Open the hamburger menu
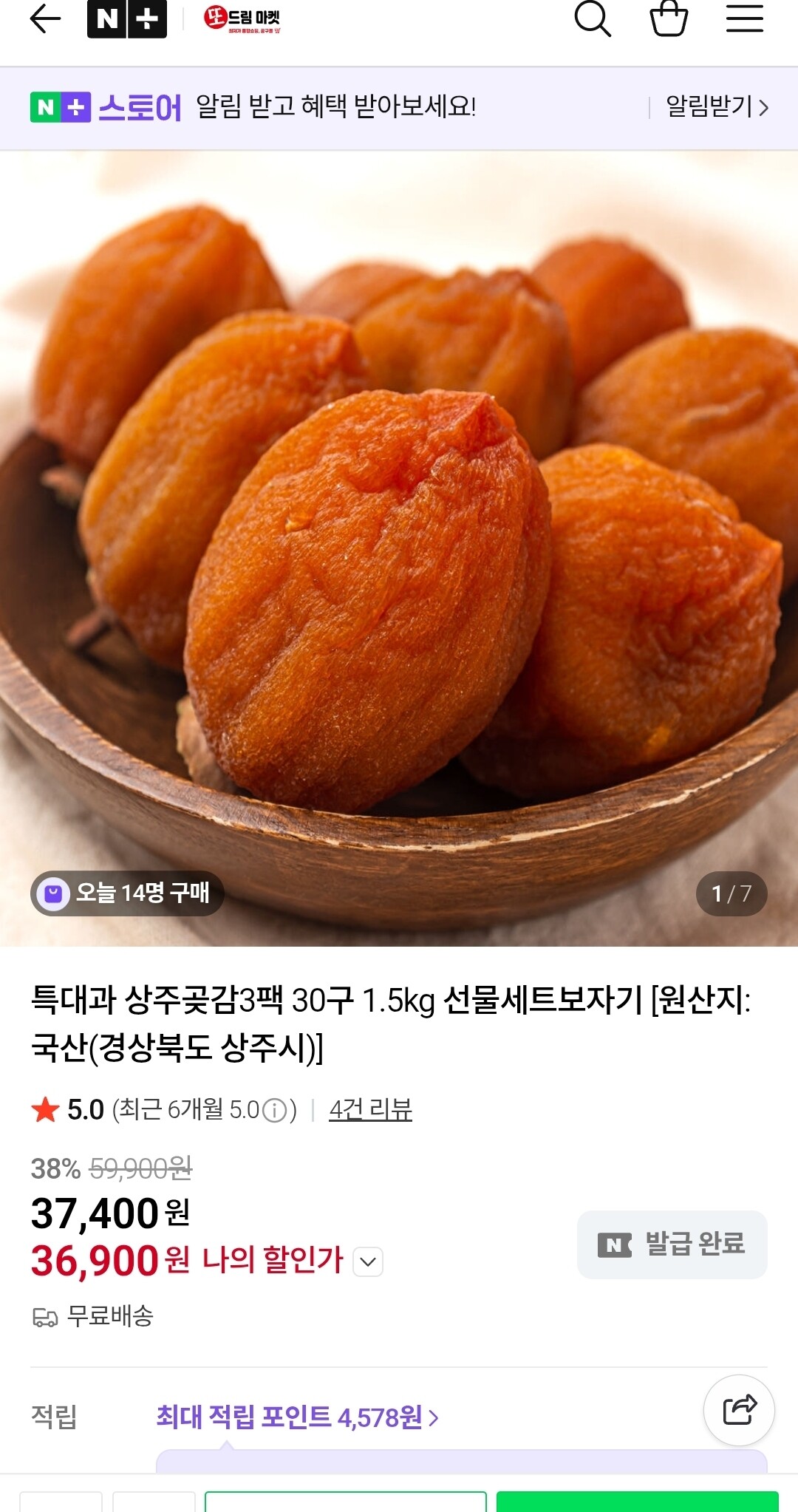Screen dimensions: 798x1512 point(744,19)
